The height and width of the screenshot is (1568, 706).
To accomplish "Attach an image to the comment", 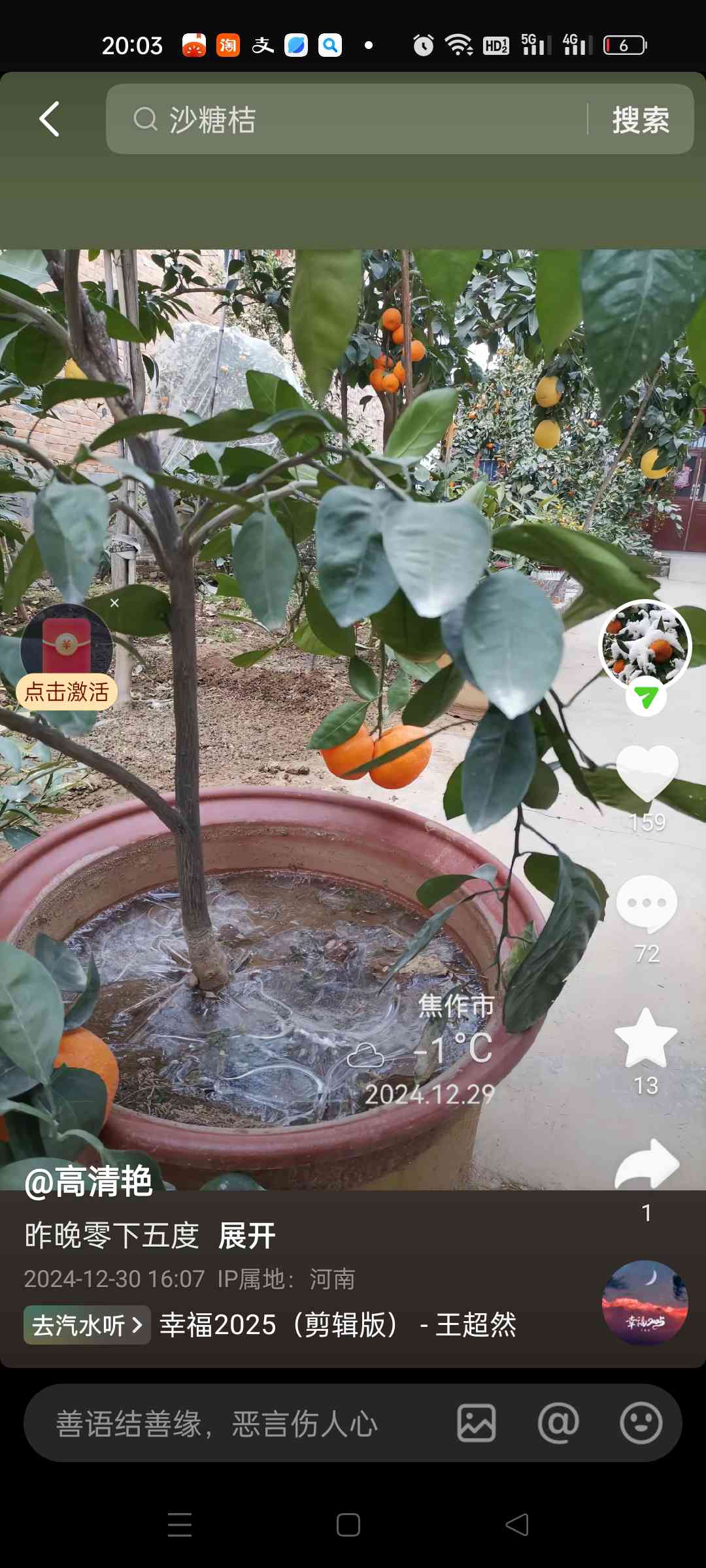I will pyautogui.click(x=477, y=1424).
